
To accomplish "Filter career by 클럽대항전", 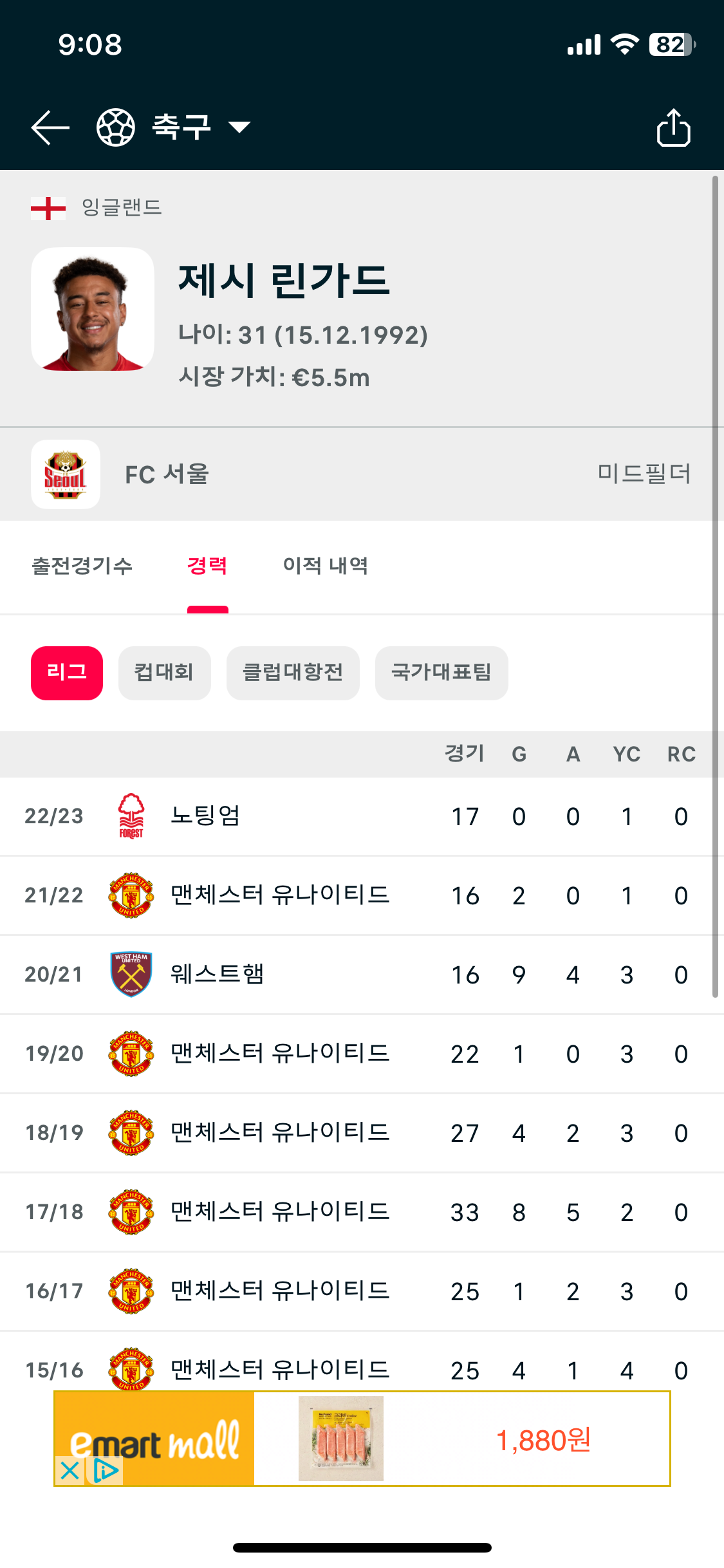I will (293, 673).
